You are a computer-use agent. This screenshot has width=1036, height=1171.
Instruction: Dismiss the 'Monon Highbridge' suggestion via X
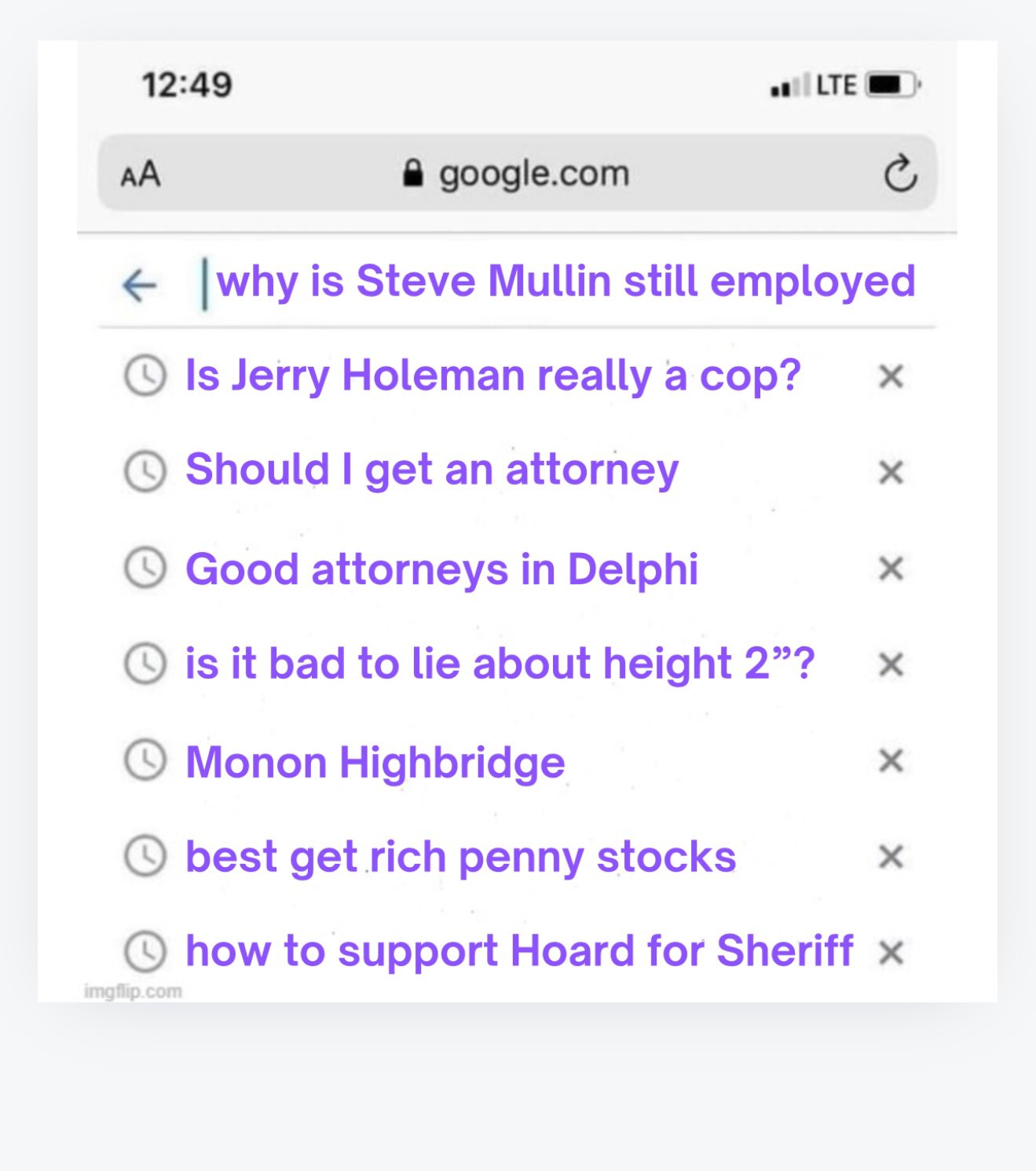pos(891,759)
